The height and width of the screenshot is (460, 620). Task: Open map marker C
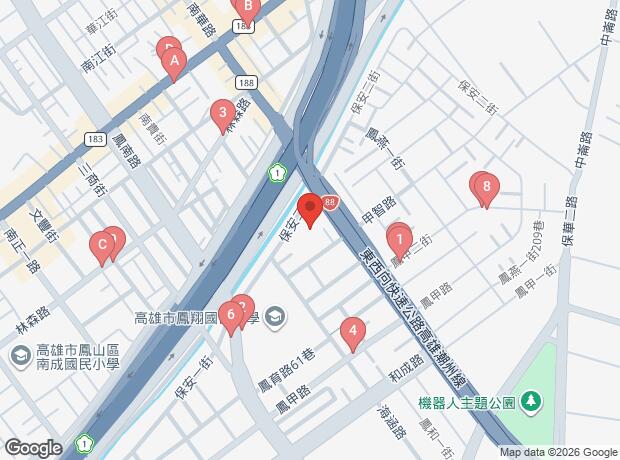(102, 249)
